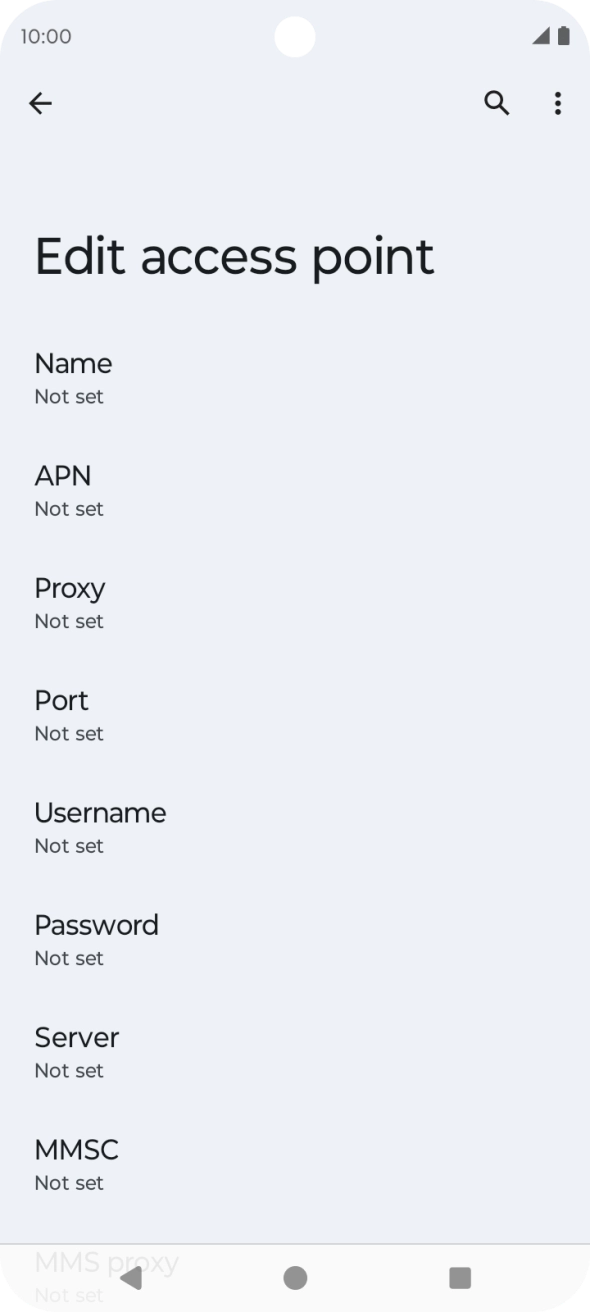Viewport: 590px width, 1312px height.
Task: Edit the Server setting
Action: tap(295, 1052)
